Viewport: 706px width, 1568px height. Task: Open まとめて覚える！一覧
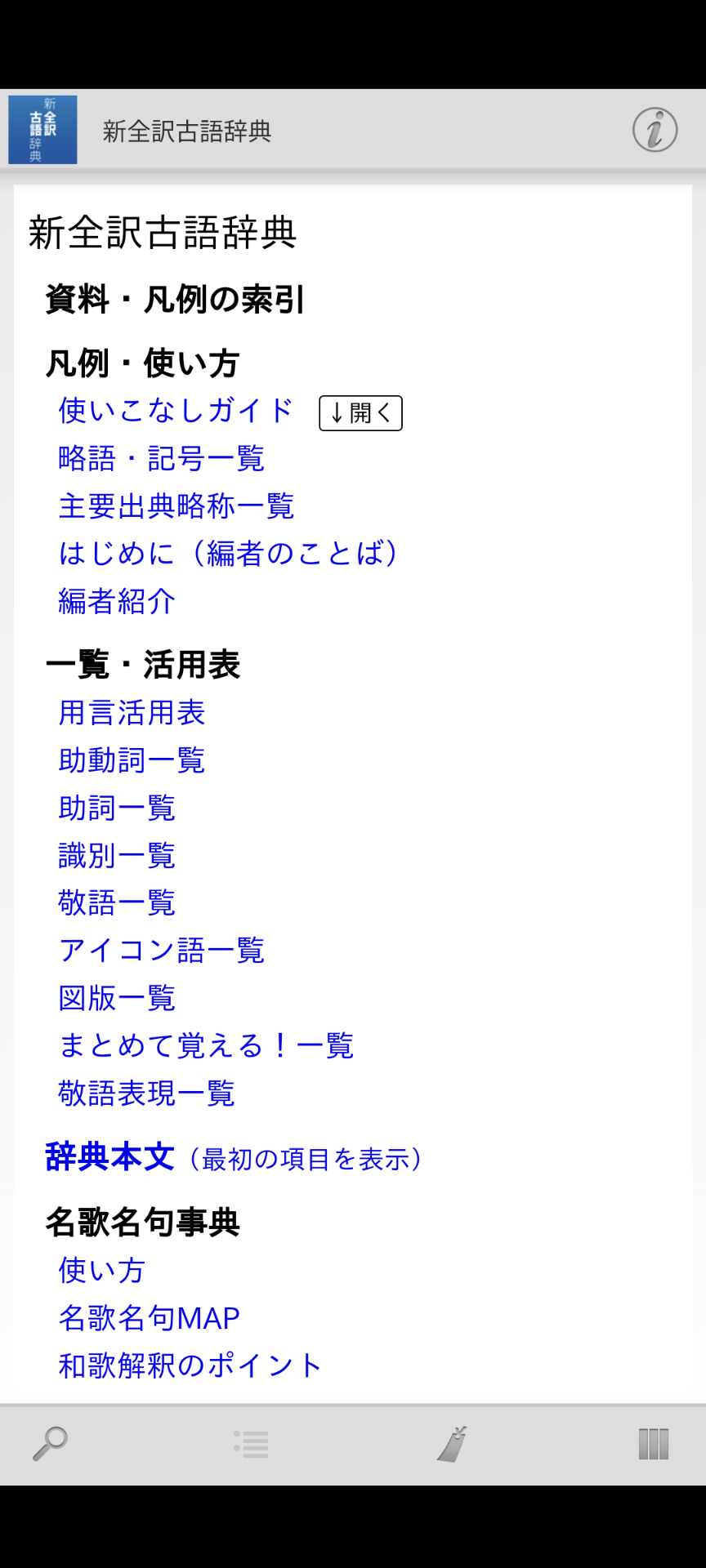206,1045
